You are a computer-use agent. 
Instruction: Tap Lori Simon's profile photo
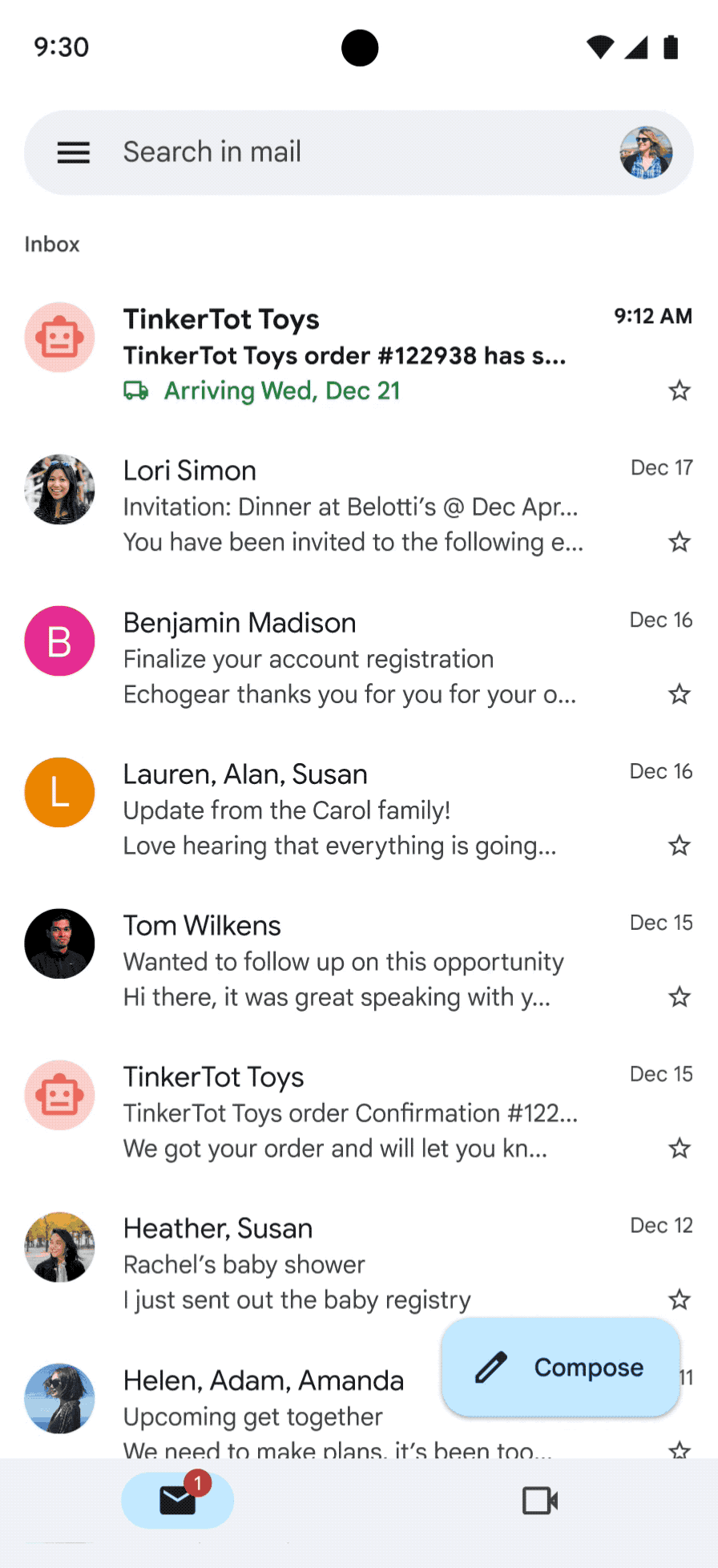(59, 489)
